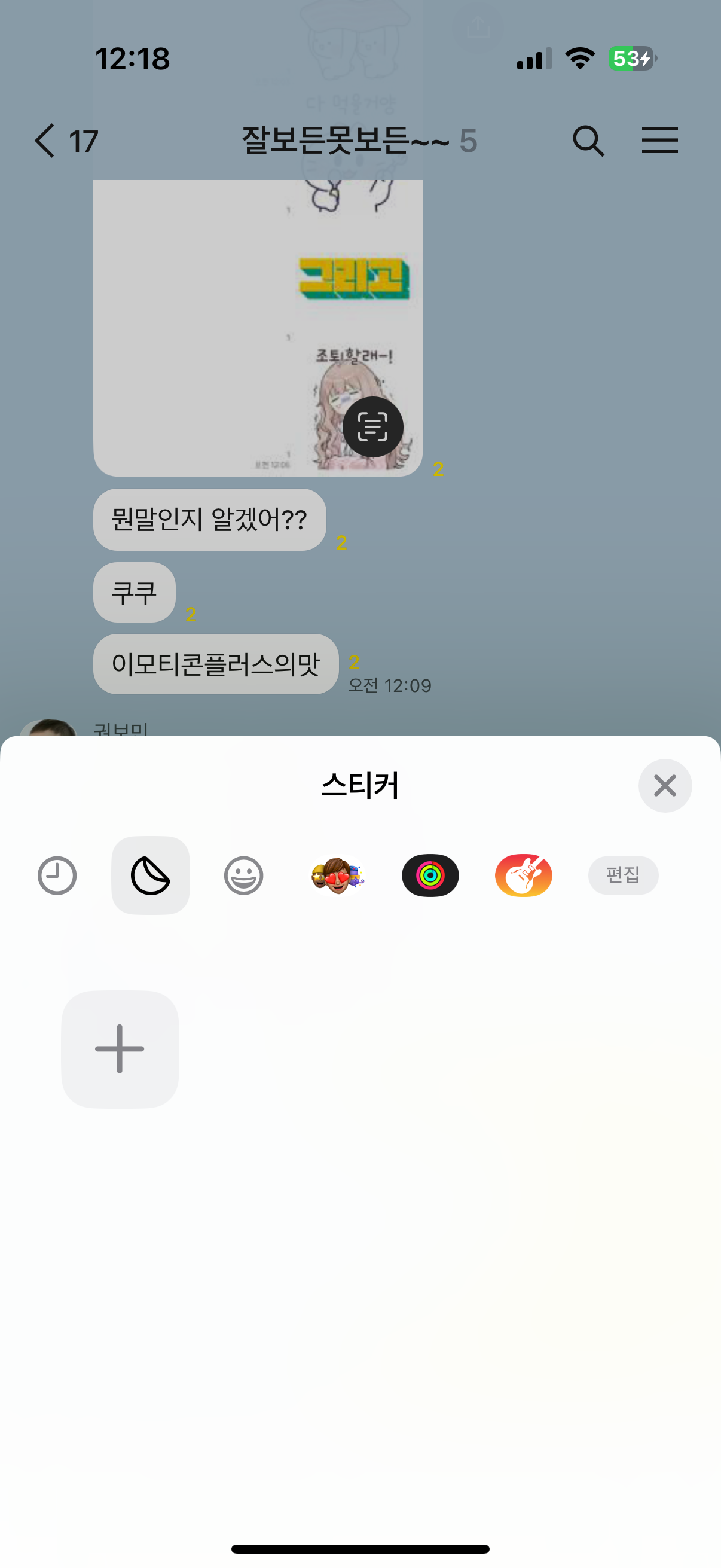Open the Activity rings sticker pack
Screen dimensions: 721x1568
pyautogui.click(x=430, y=875)
